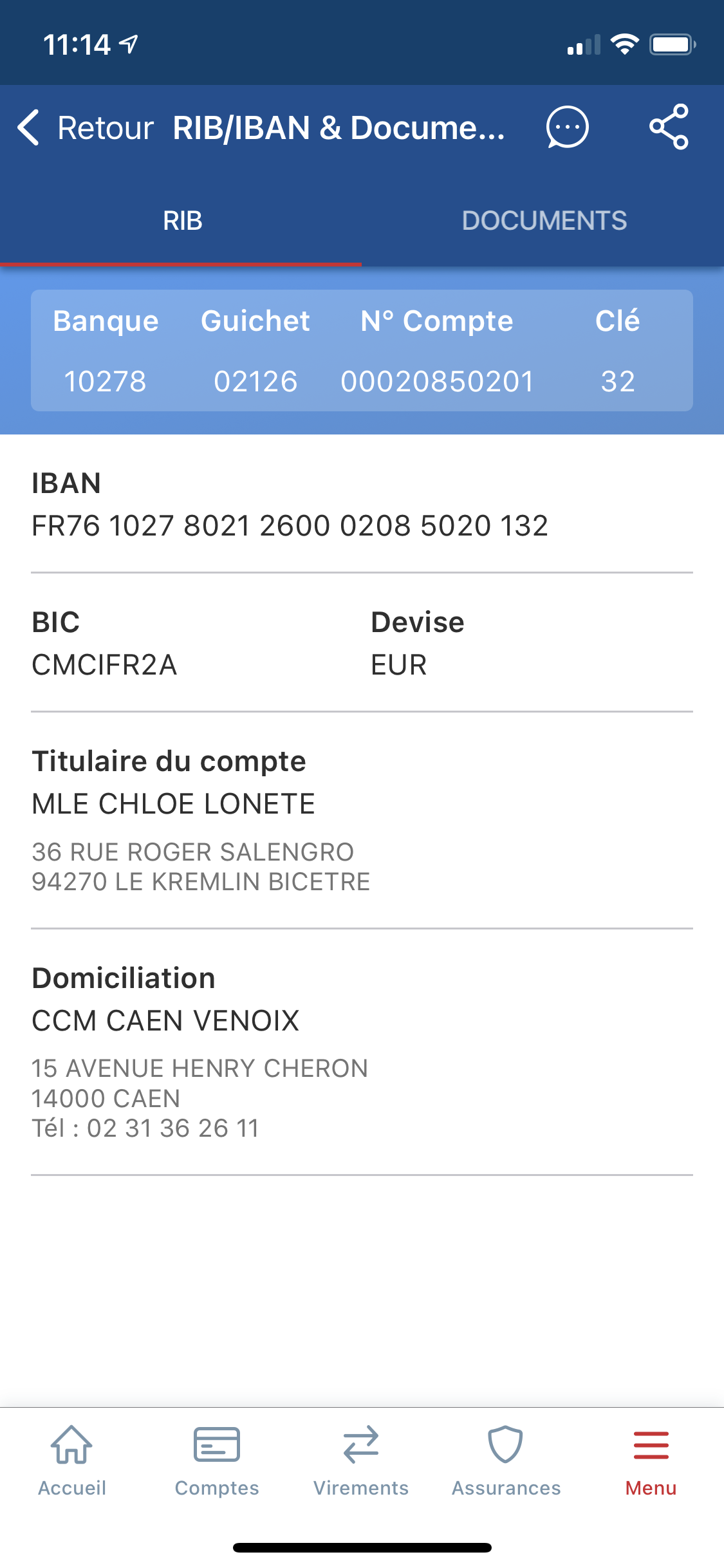Open the Accueil home tab
The height and width of the screenshot is (1568, 724).
71,1461
